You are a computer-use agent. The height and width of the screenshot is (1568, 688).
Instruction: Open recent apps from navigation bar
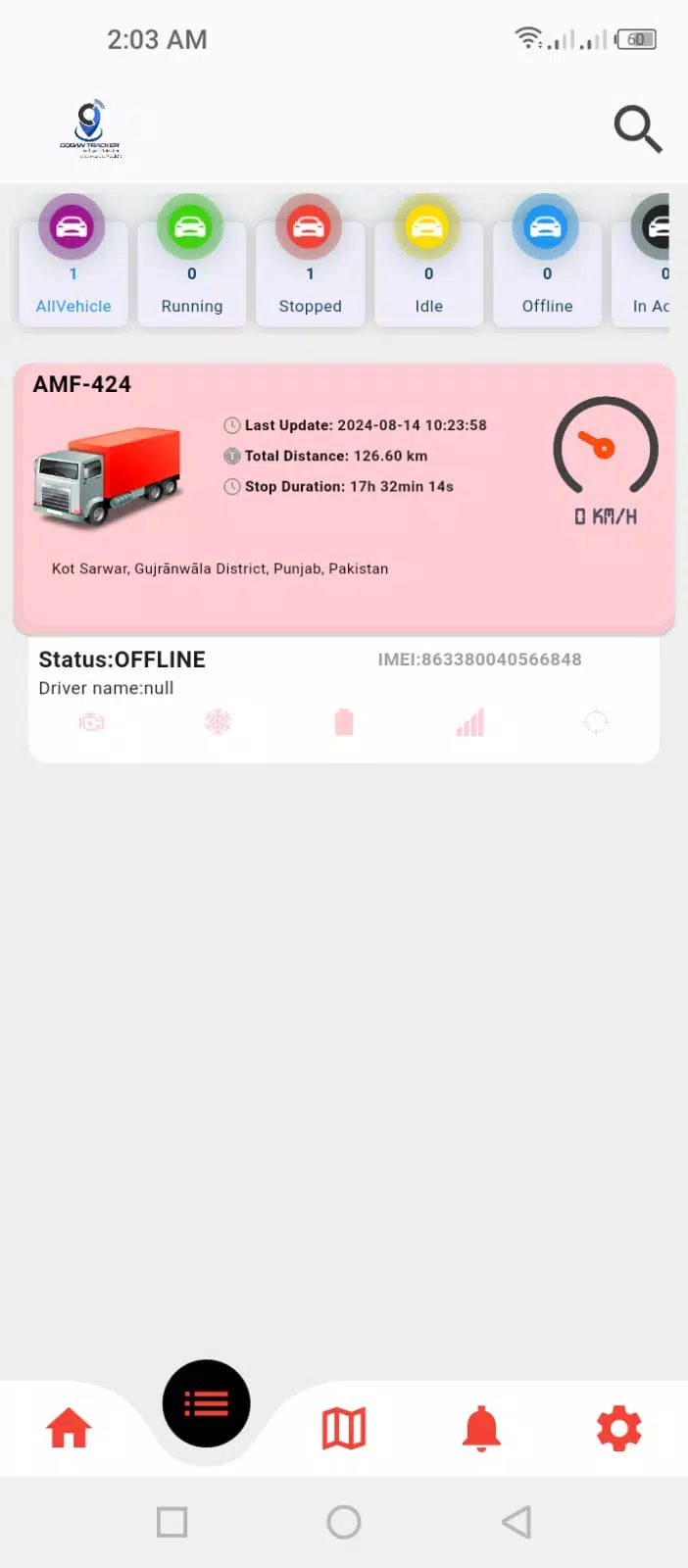tap(172, 1522)
